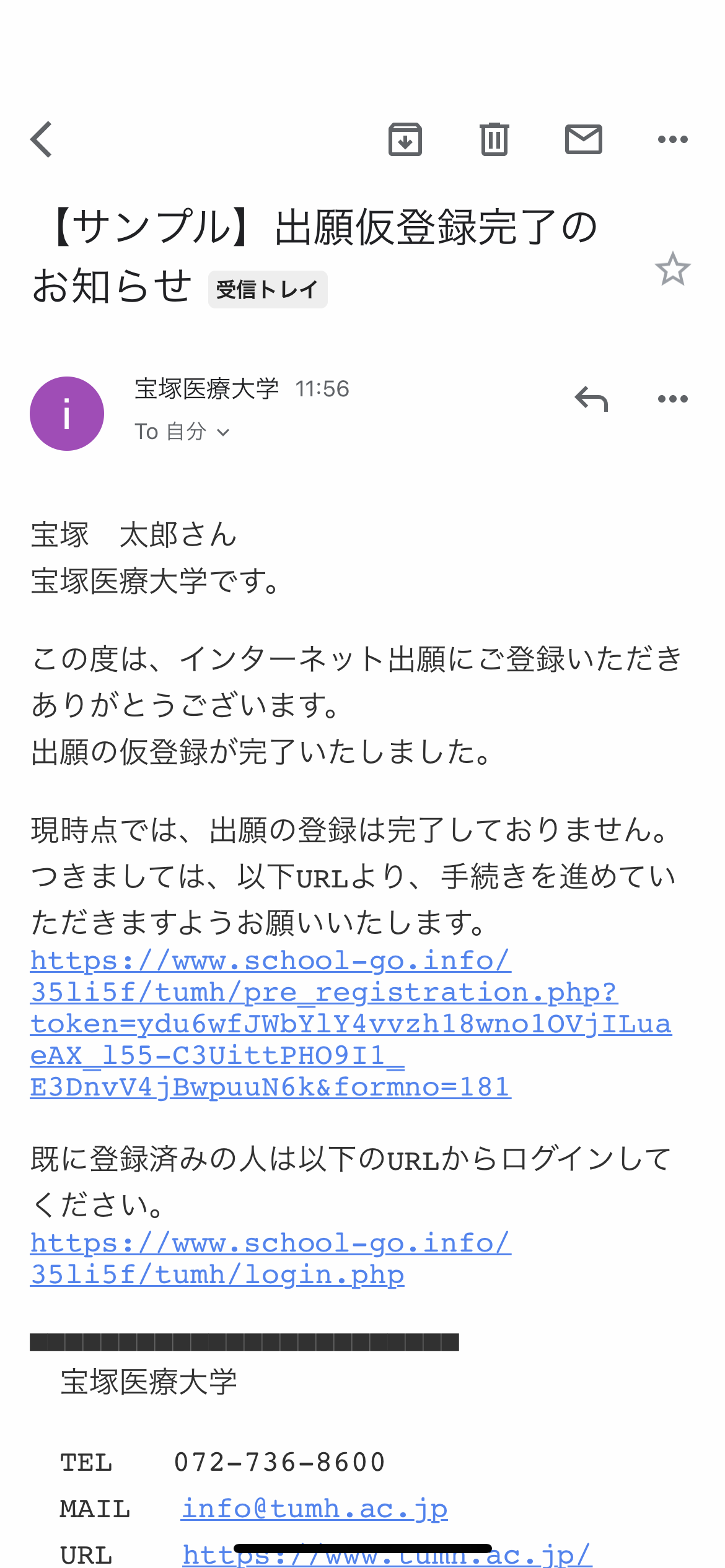Mark the email as unread
This screenshot has width=725, height=1568.
coord(584,139)
